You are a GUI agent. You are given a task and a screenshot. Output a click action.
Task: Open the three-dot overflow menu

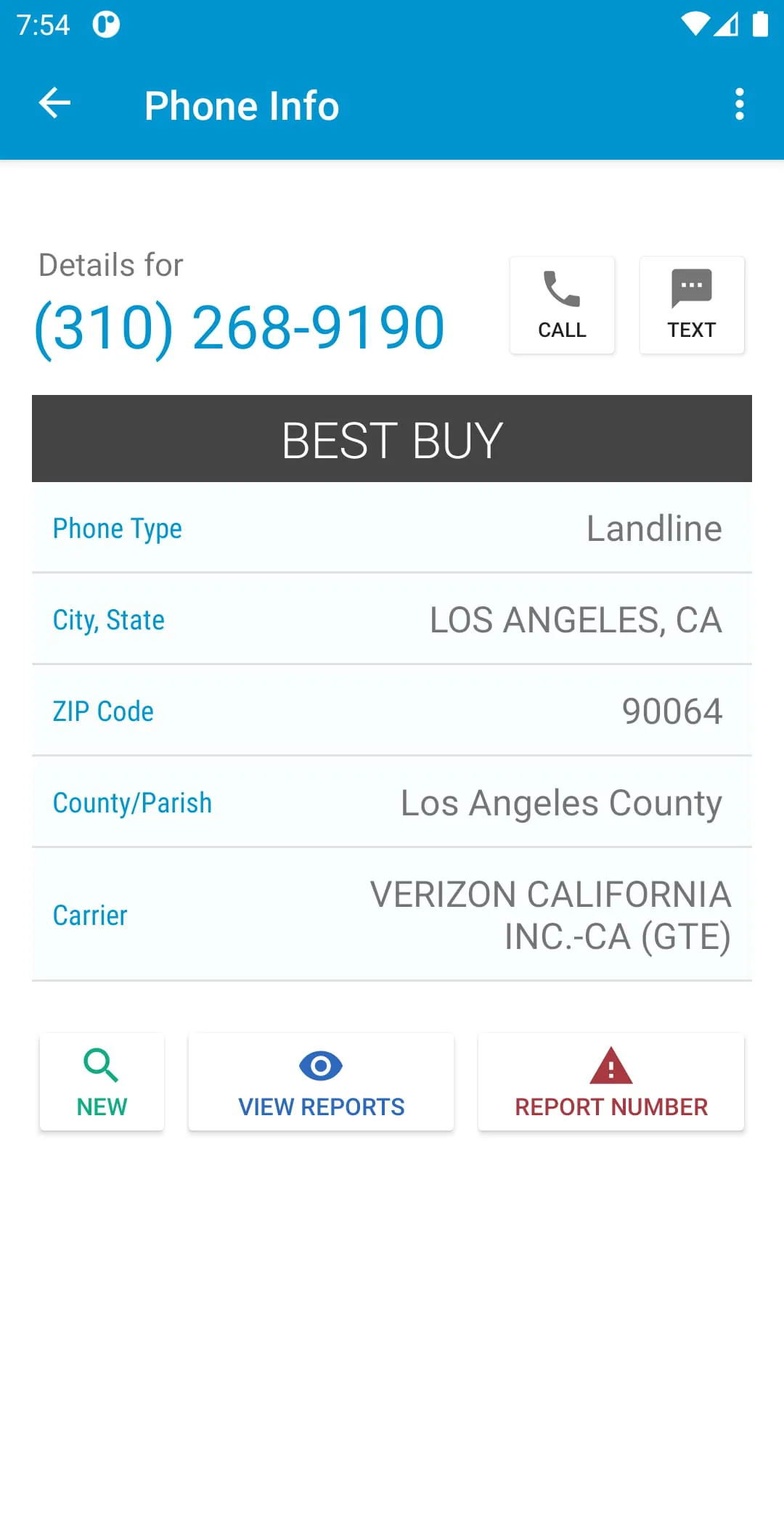739,105
